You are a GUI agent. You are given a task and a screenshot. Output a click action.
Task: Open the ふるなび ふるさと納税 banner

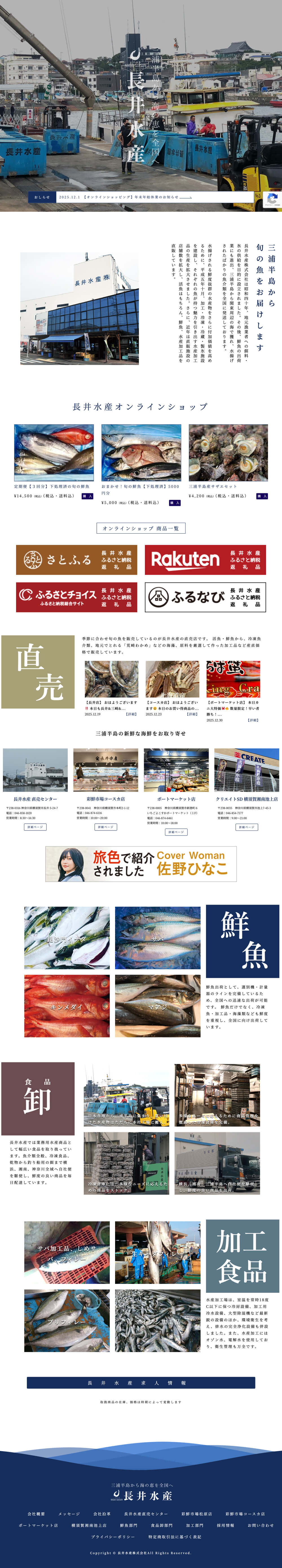tap(205, 597)
